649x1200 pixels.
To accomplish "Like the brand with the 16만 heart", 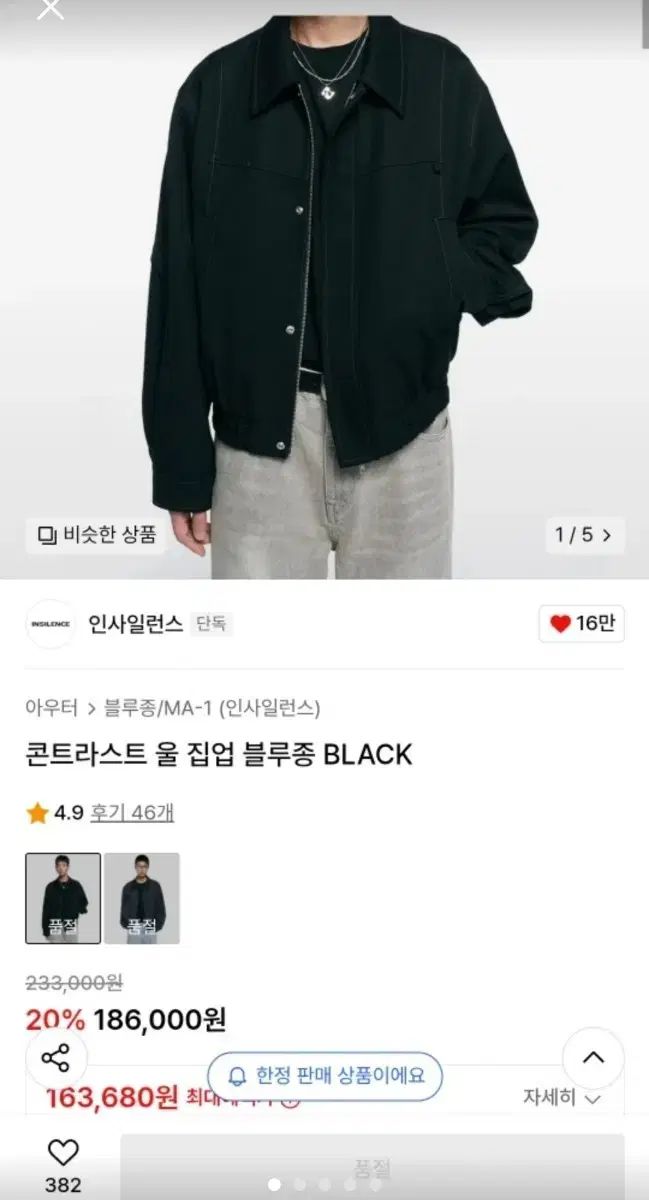I will [581, 624].
